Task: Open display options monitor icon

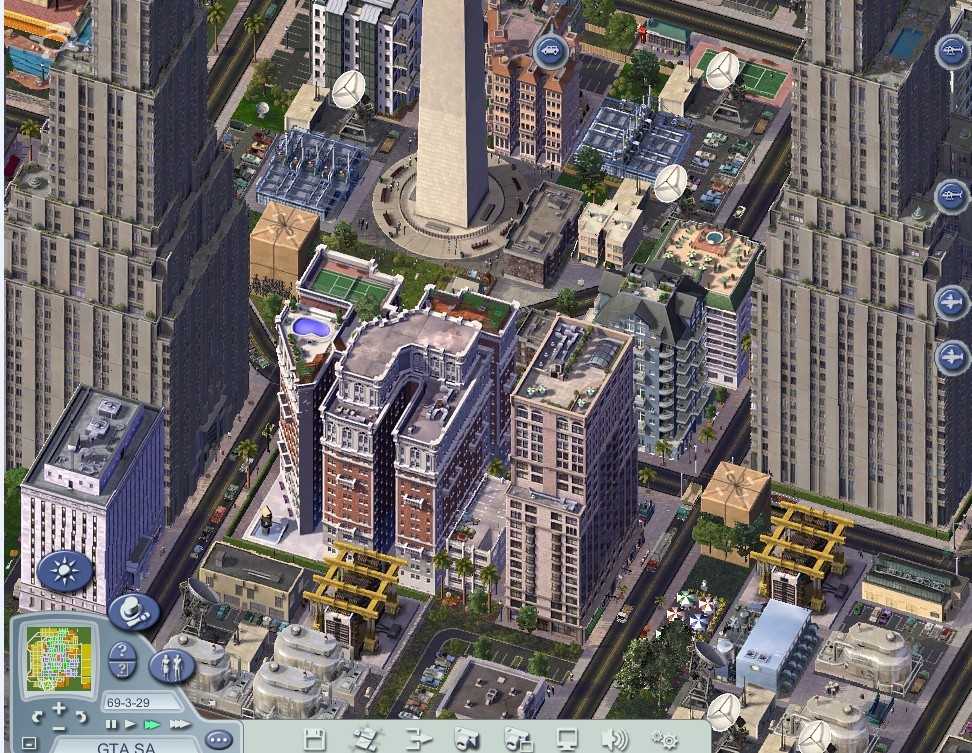Action: 567,740
